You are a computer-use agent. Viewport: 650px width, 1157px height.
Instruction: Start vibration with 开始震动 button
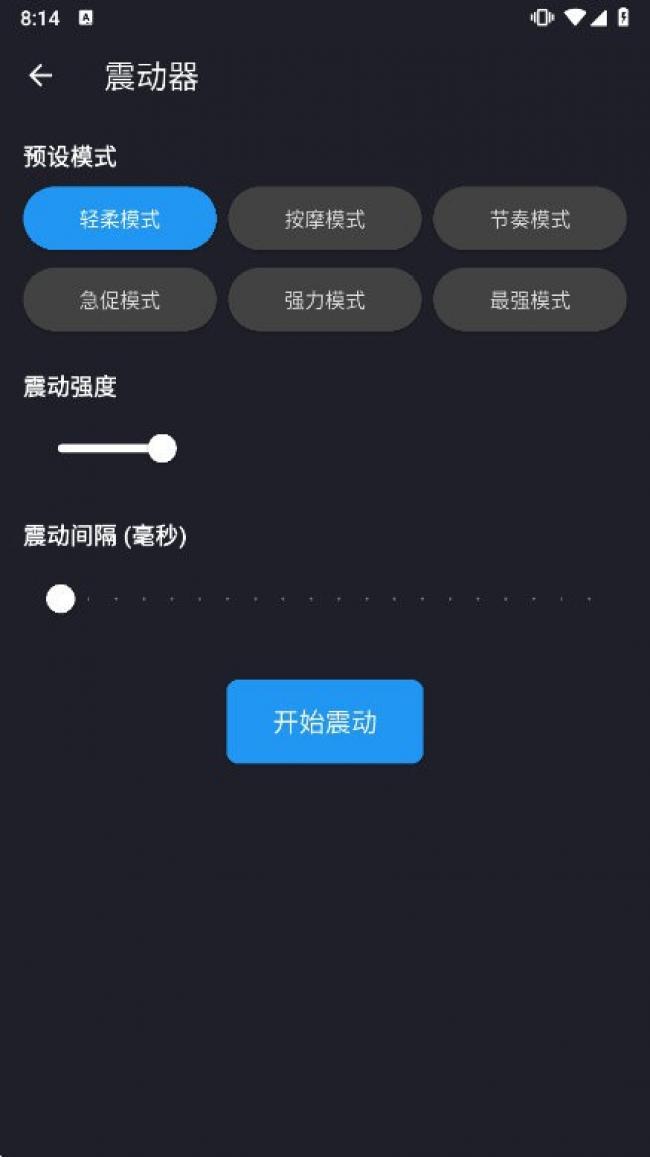click(x=325, y=721)
